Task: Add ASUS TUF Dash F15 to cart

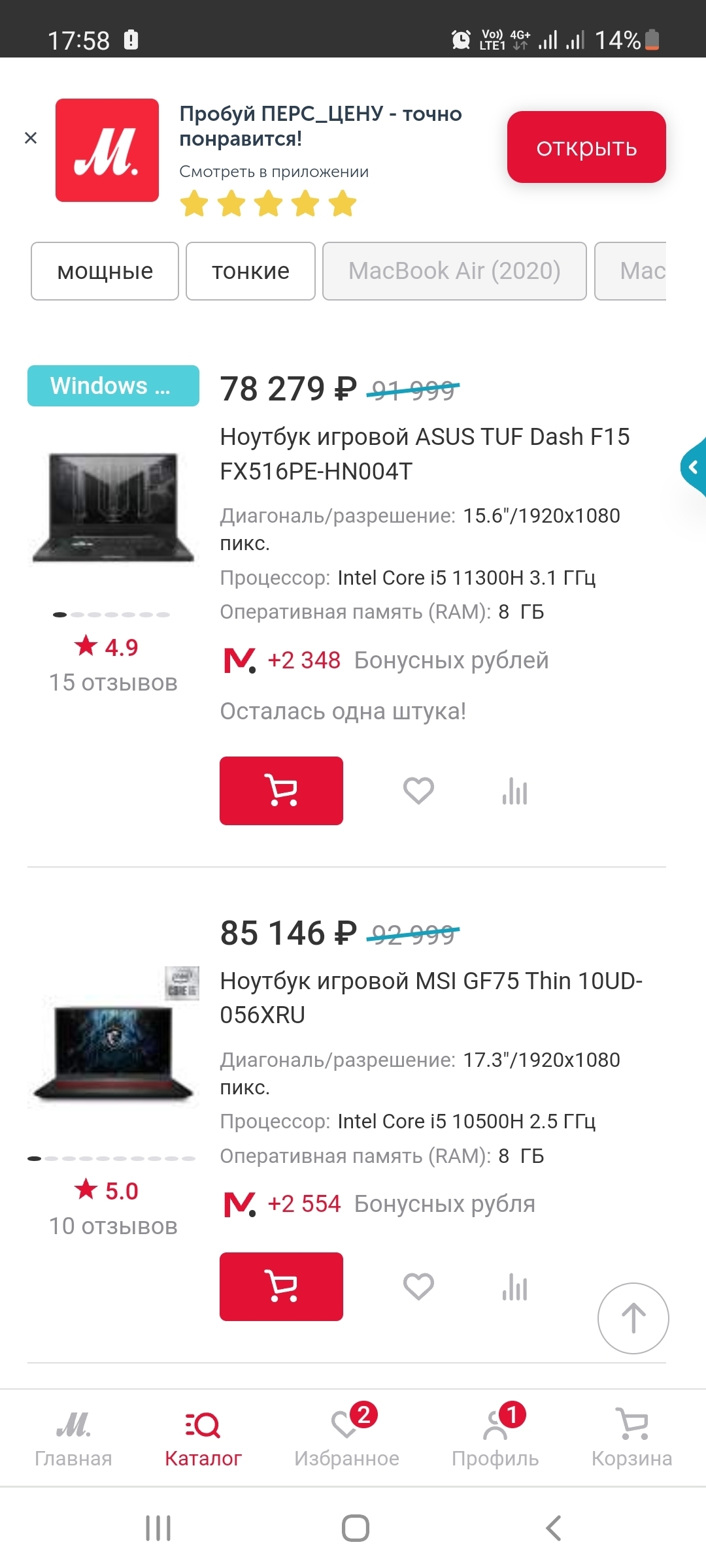Action: 281,791
